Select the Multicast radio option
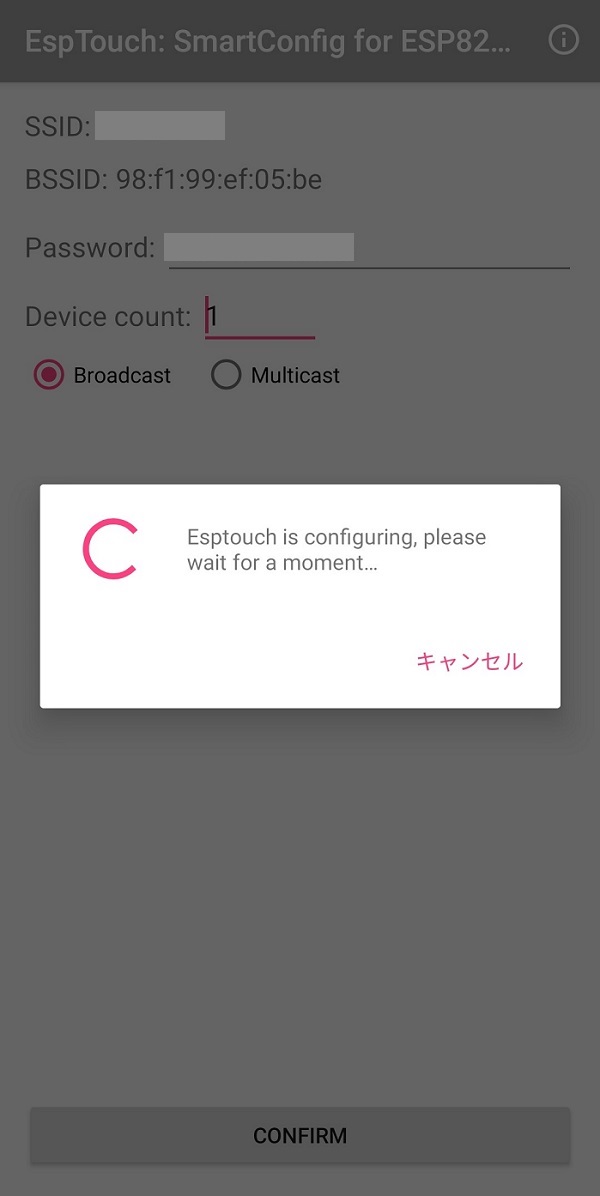 point(226,375)
